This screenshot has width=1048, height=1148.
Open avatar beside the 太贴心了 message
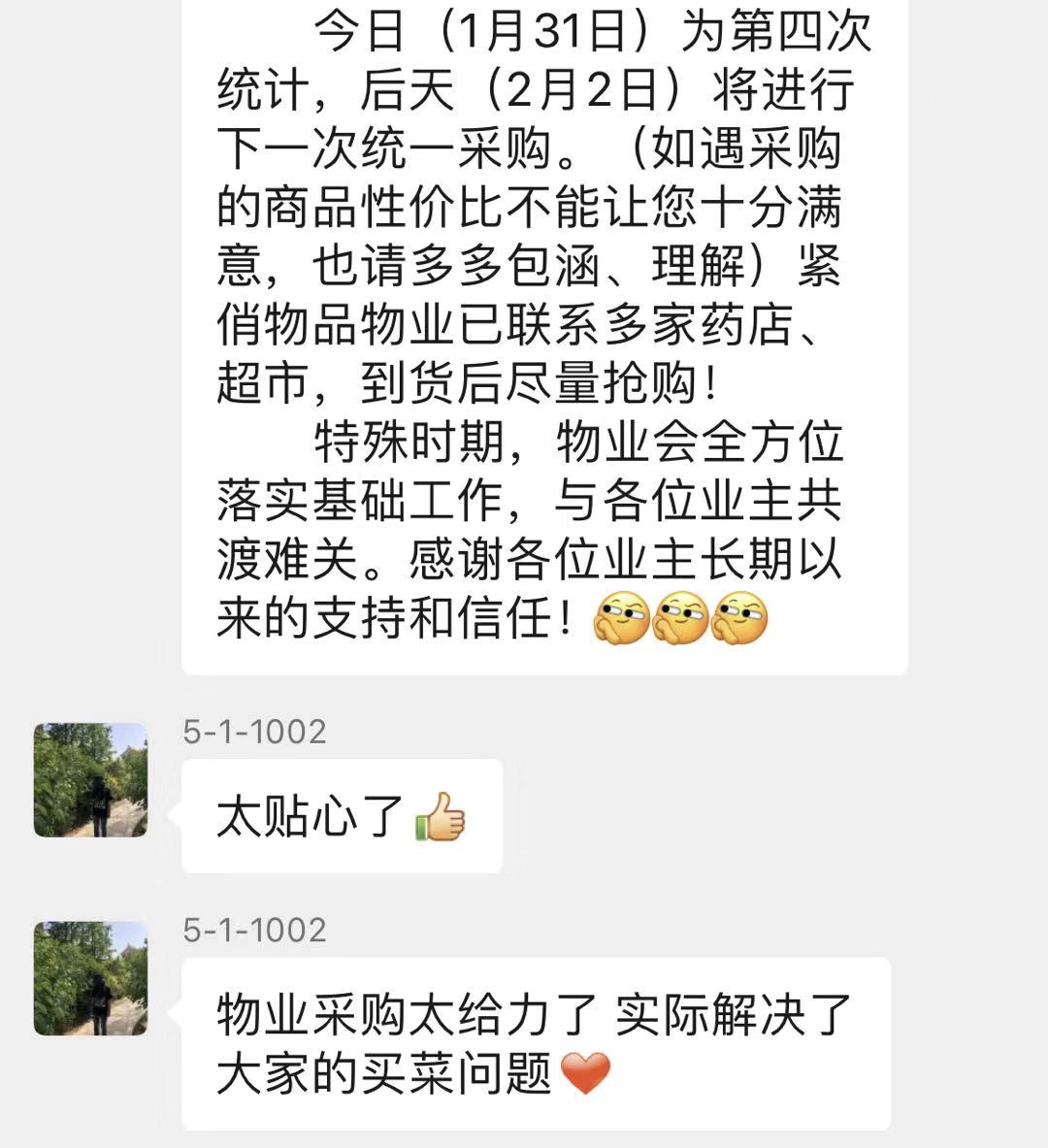pos(90,780)
